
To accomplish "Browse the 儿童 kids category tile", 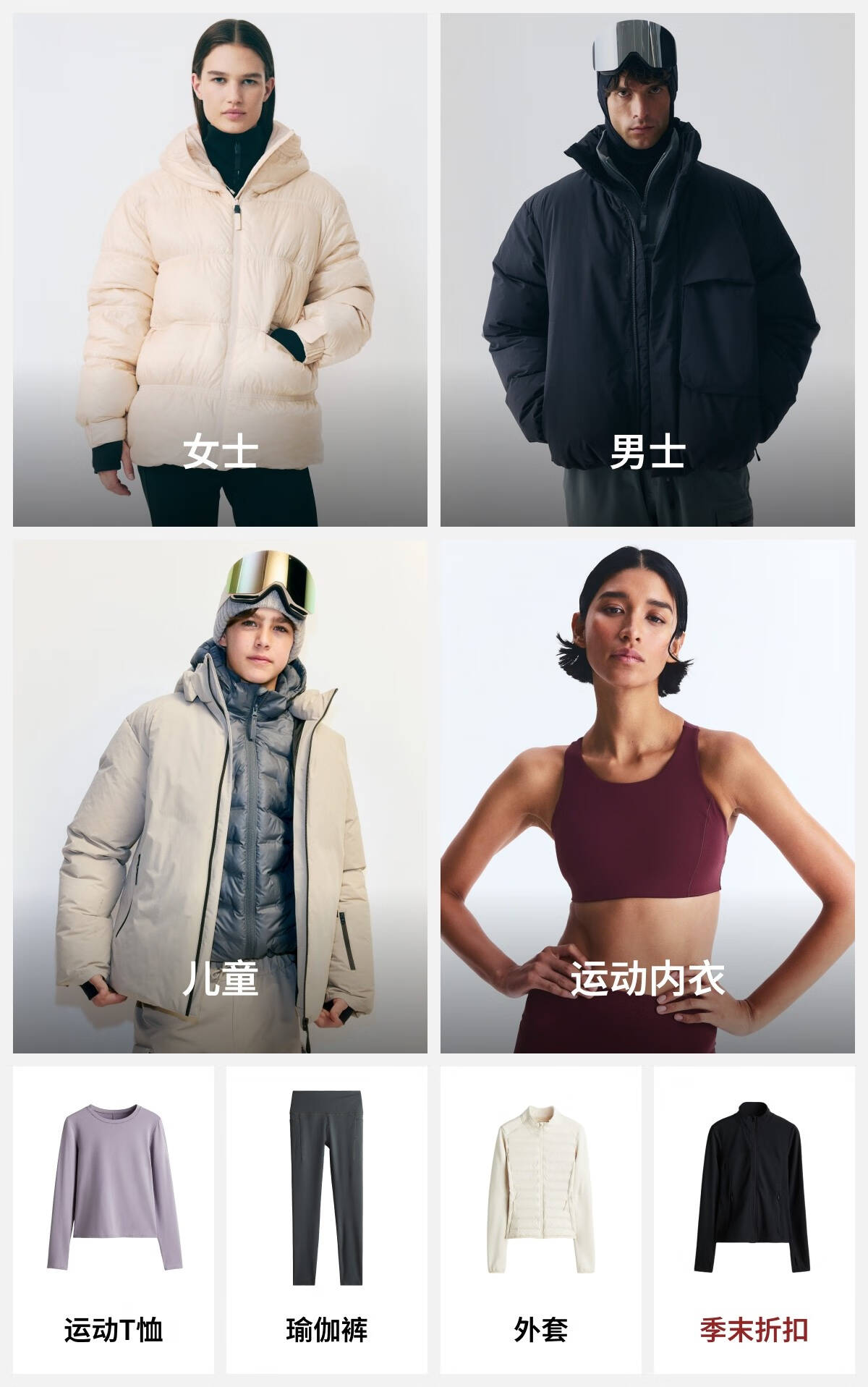I will click(220, 796).
